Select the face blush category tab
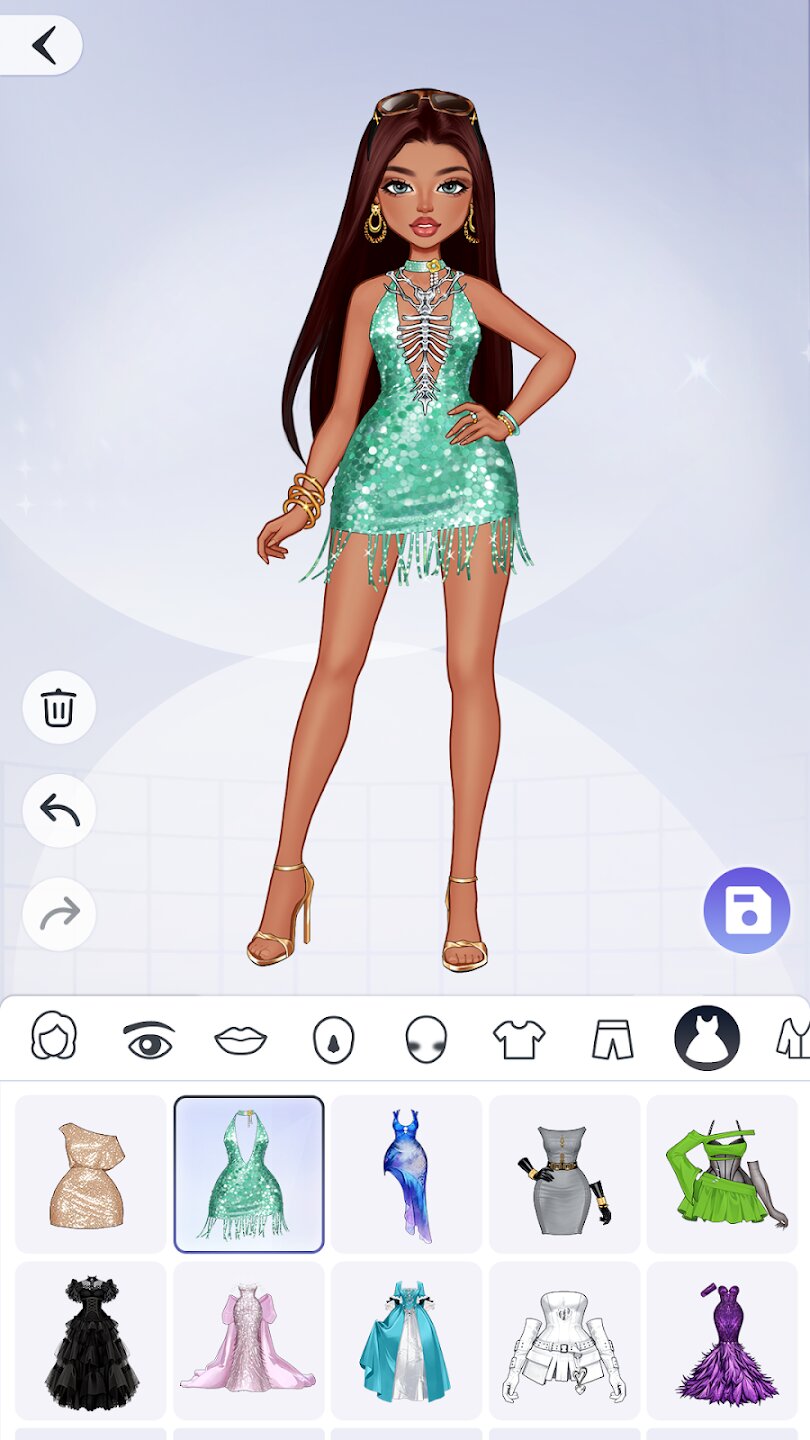 pos(426,1039)
